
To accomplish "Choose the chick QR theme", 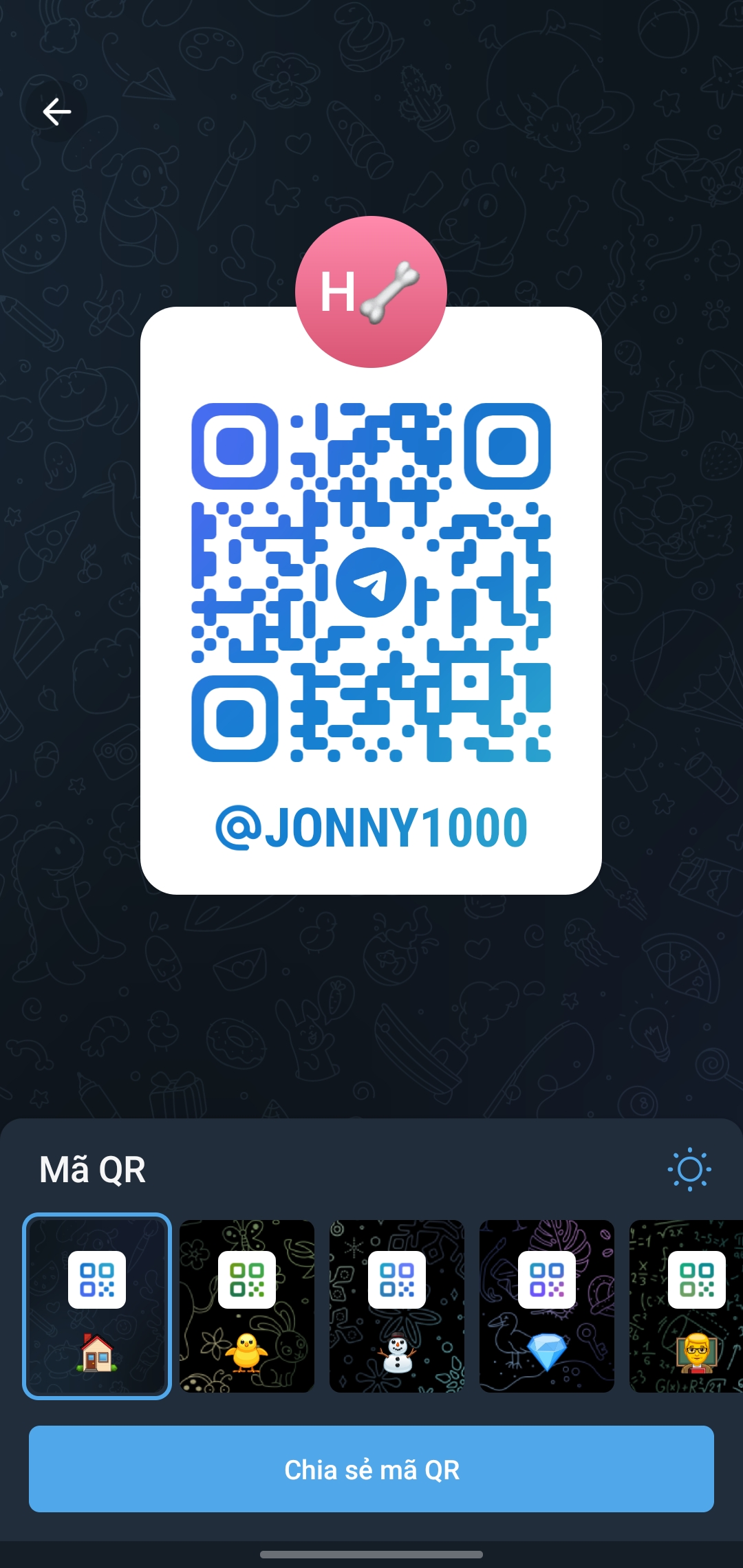I will coord(247,1306).
